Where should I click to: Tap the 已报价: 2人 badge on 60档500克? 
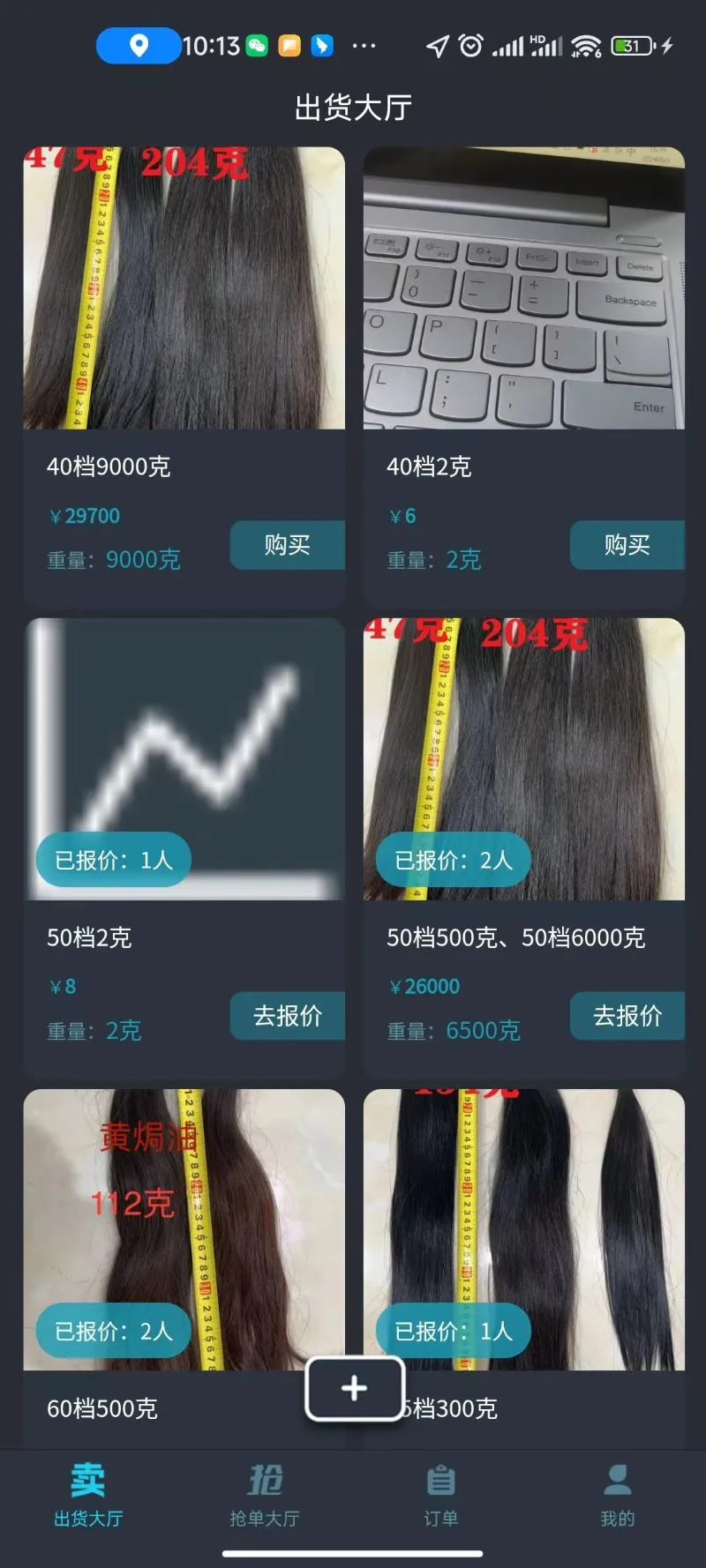tap(113, 1332)
